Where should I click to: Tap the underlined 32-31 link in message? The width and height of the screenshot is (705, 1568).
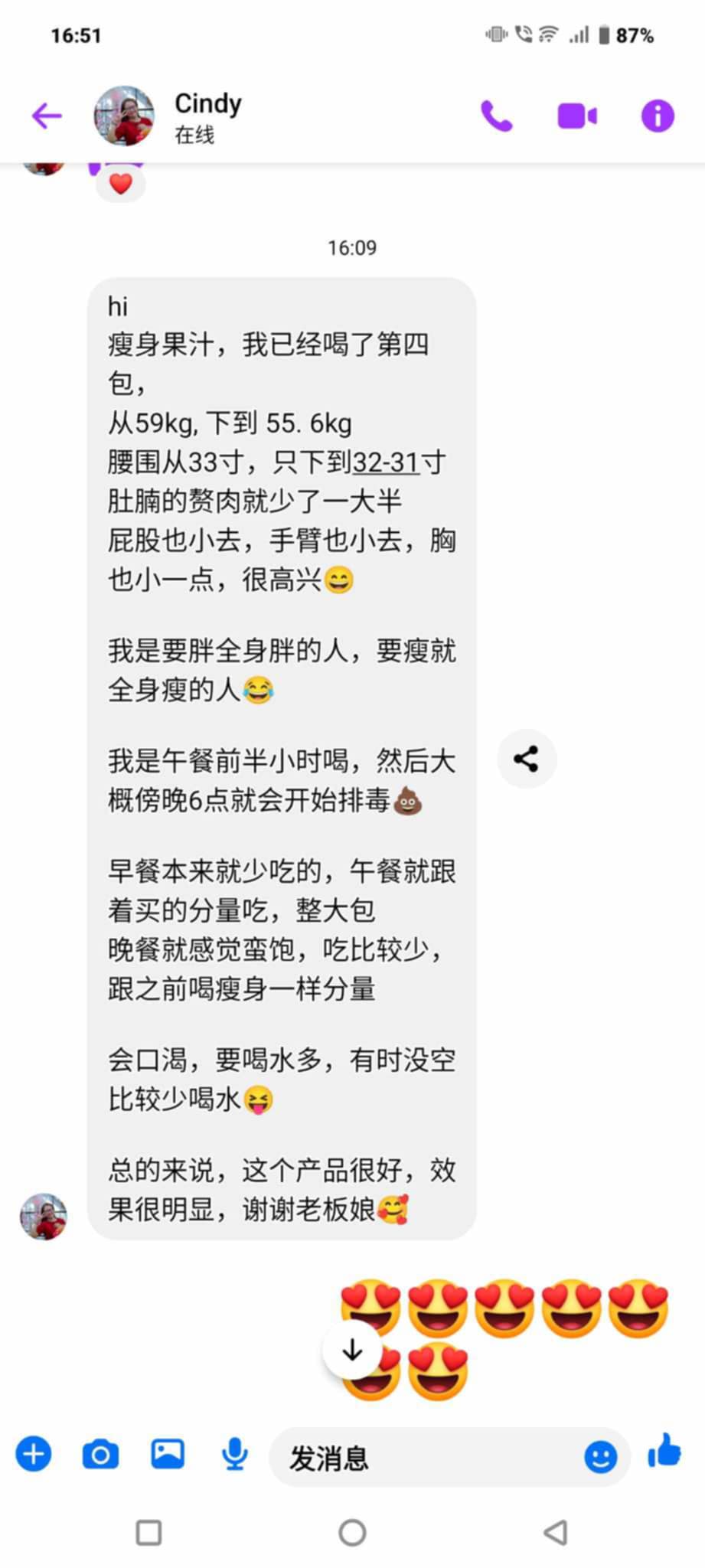[386, 463]
